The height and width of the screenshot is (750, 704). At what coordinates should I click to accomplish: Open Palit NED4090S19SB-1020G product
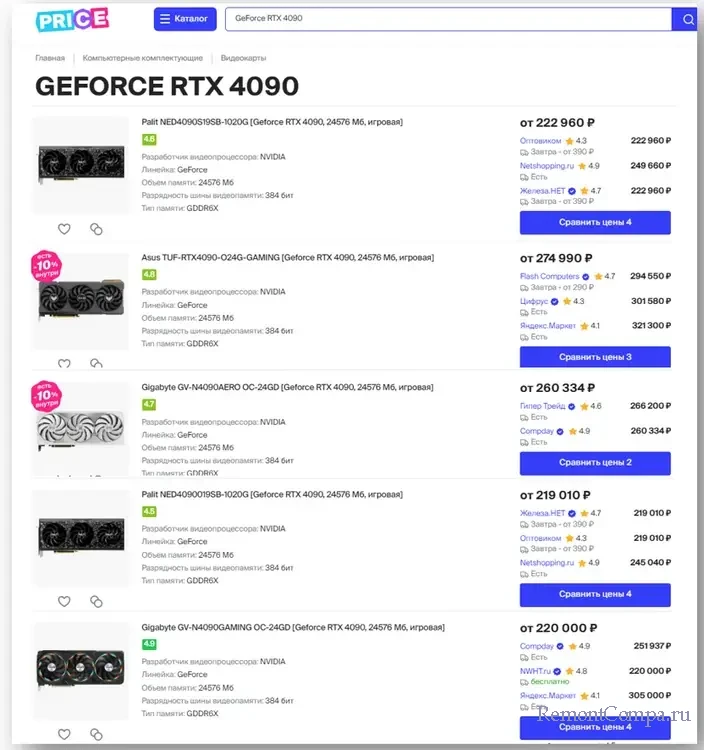click(x=271, y=122)
